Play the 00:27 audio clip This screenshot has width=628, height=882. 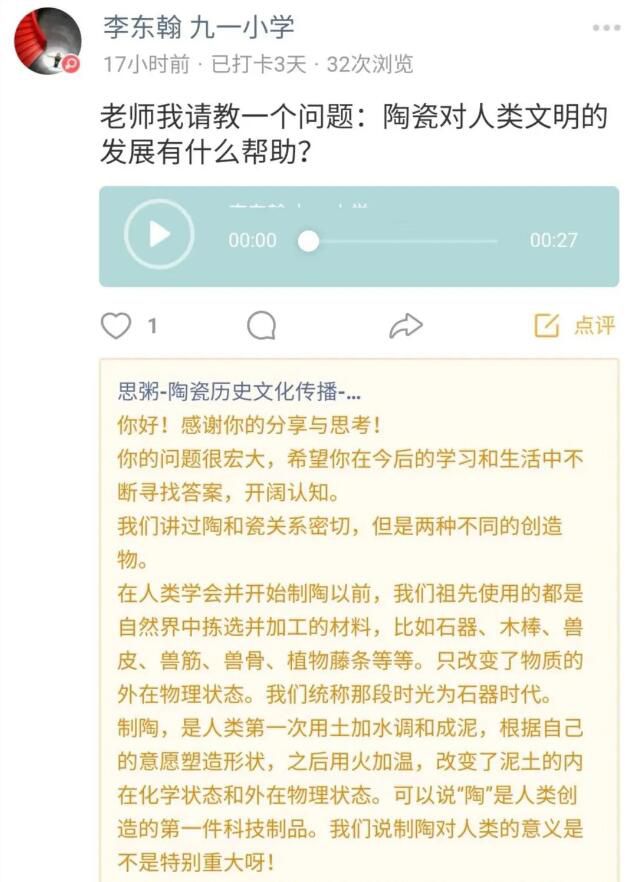pos(159,235)
